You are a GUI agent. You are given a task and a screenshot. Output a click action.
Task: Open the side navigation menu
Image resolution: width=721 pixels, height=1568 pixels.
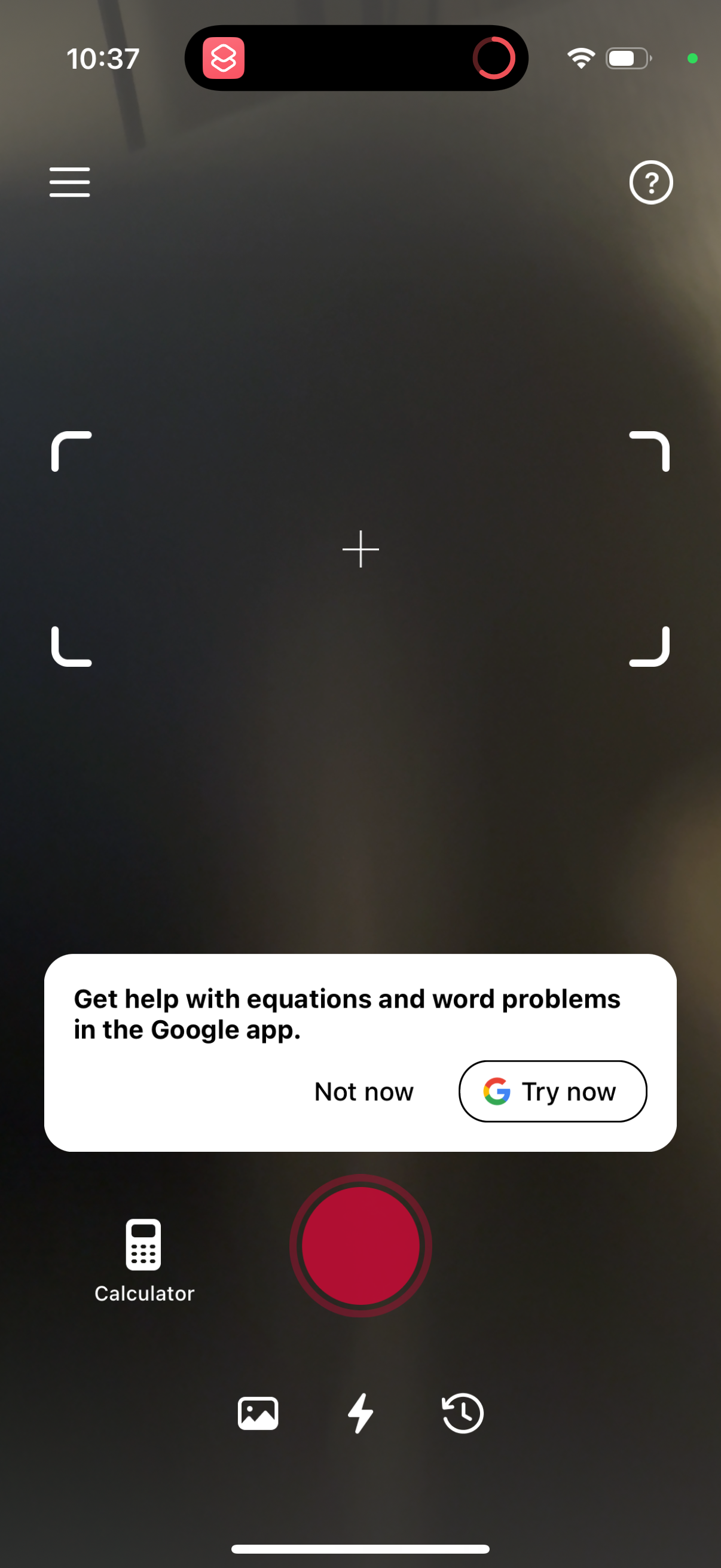[x=69, y=182]
